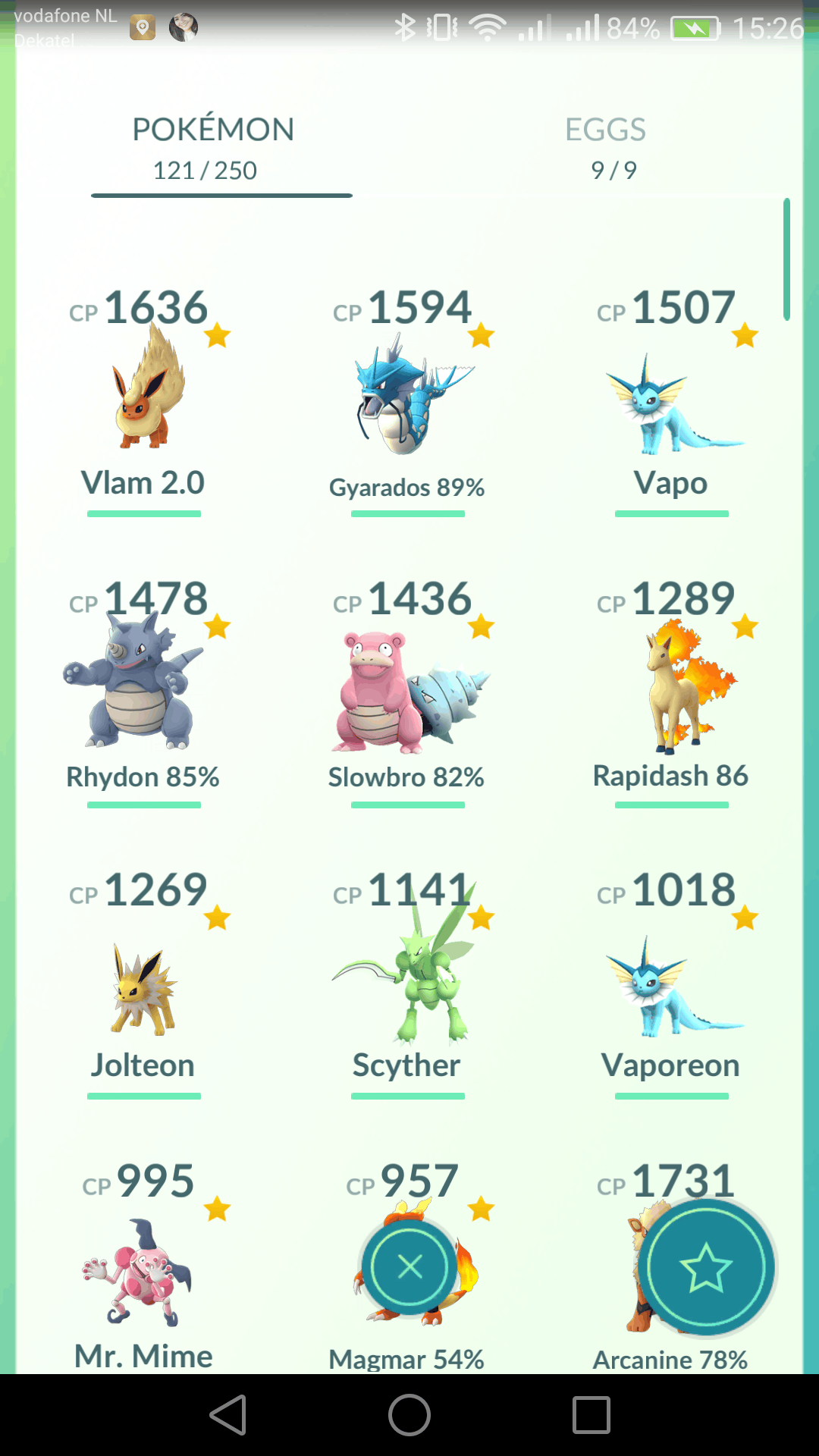Open Rapidash 86 entry

671,686
